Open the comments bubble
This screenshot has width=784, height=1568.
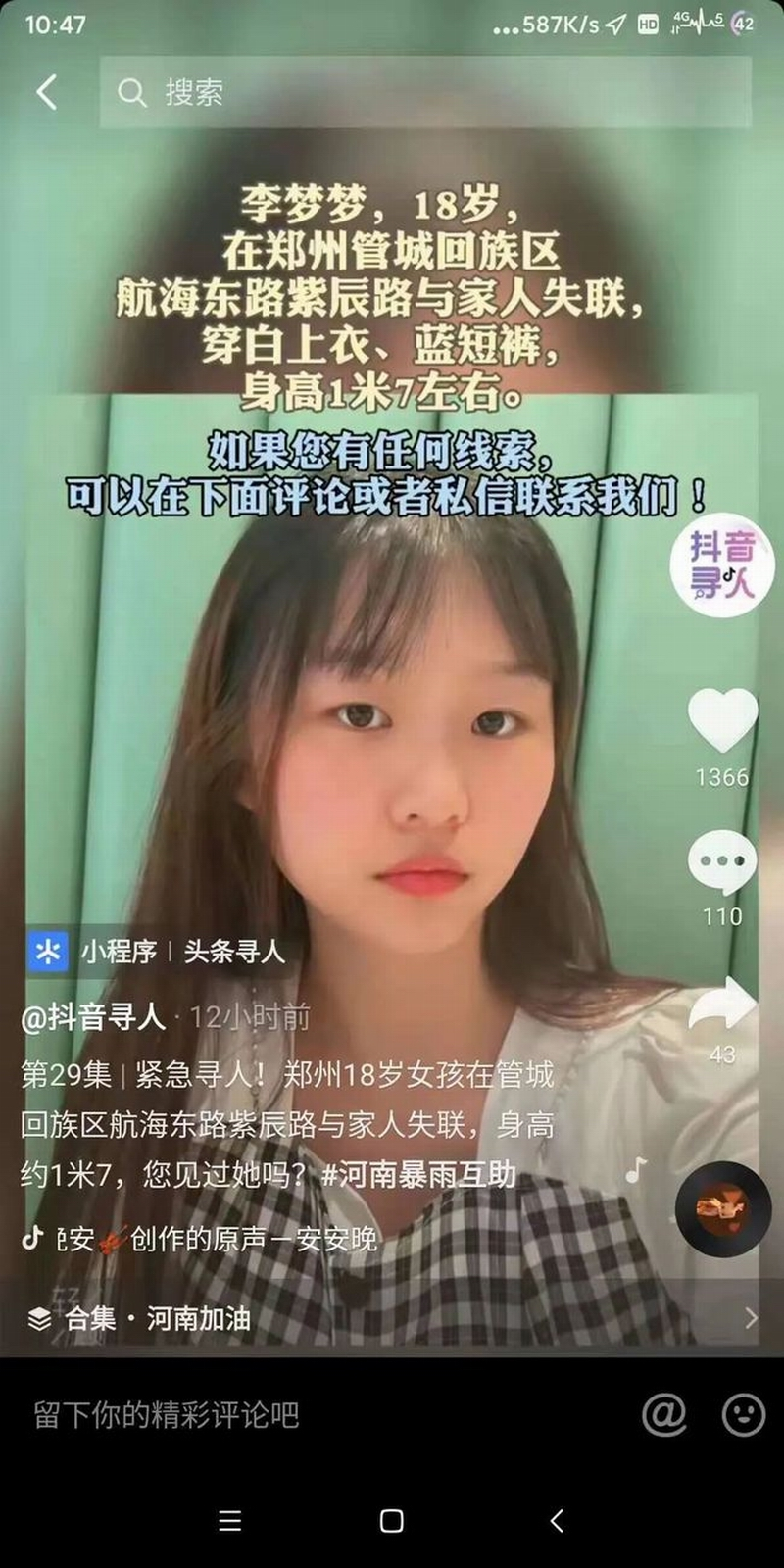point(722,862)
